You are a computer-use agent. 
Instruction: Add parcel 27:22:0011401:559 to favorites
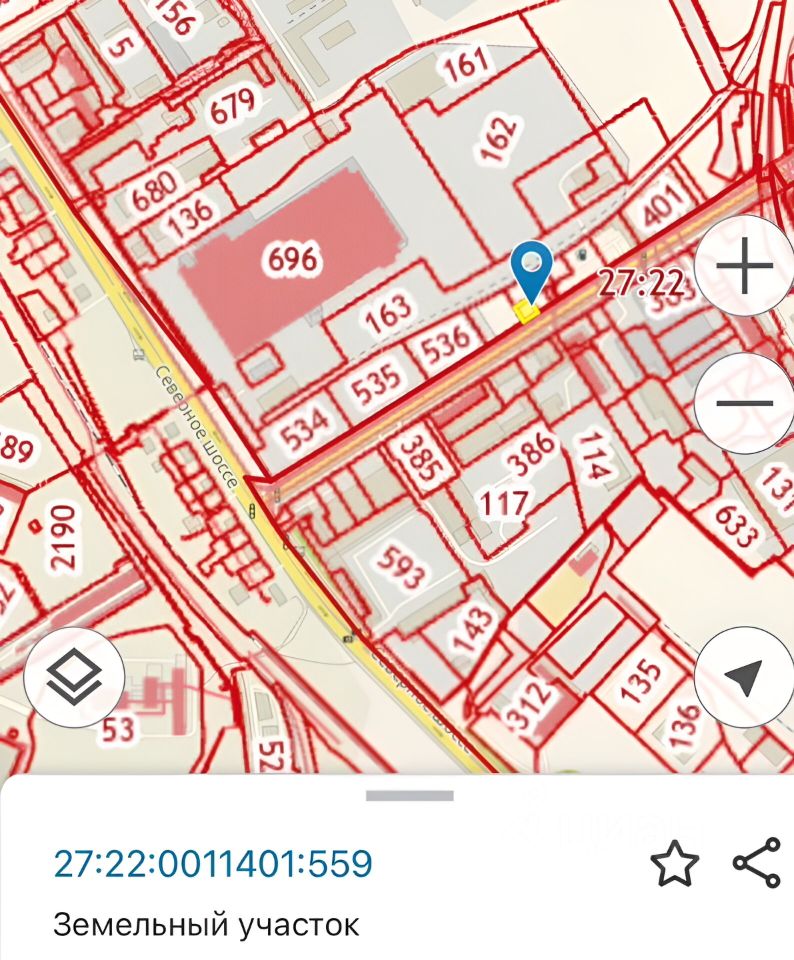click(x=675, y=863)
